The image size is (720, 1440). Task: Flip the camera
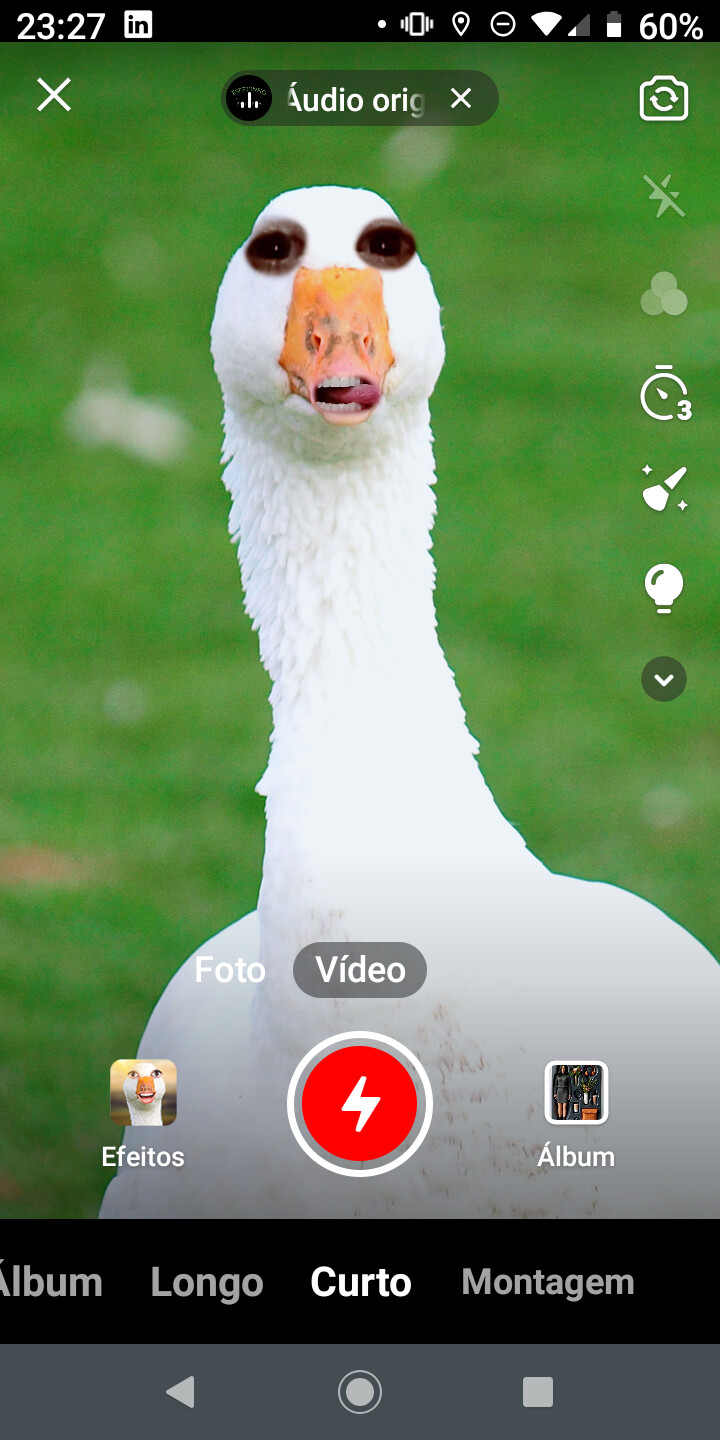pos(664,98)
